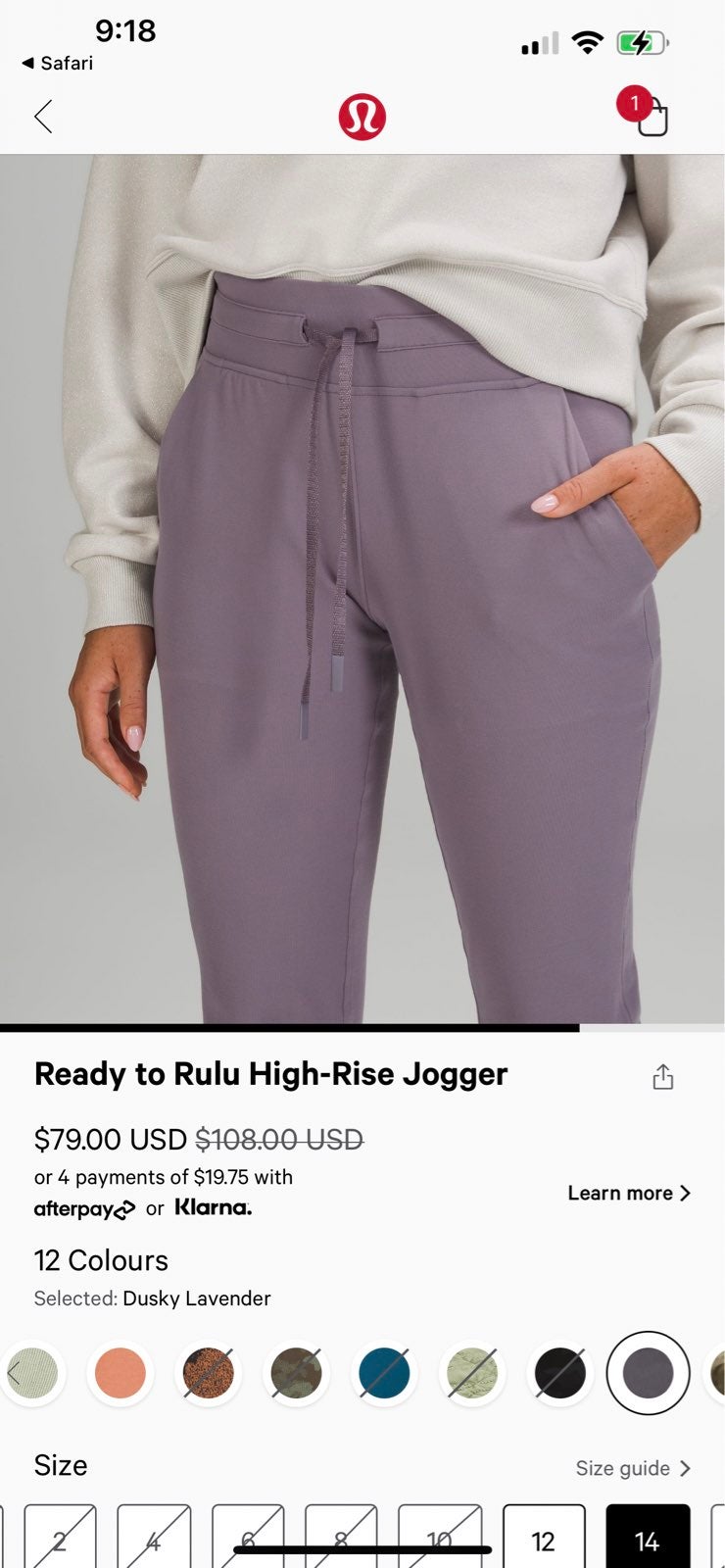
Task: Select size 2
Action: pos(60,1537)
